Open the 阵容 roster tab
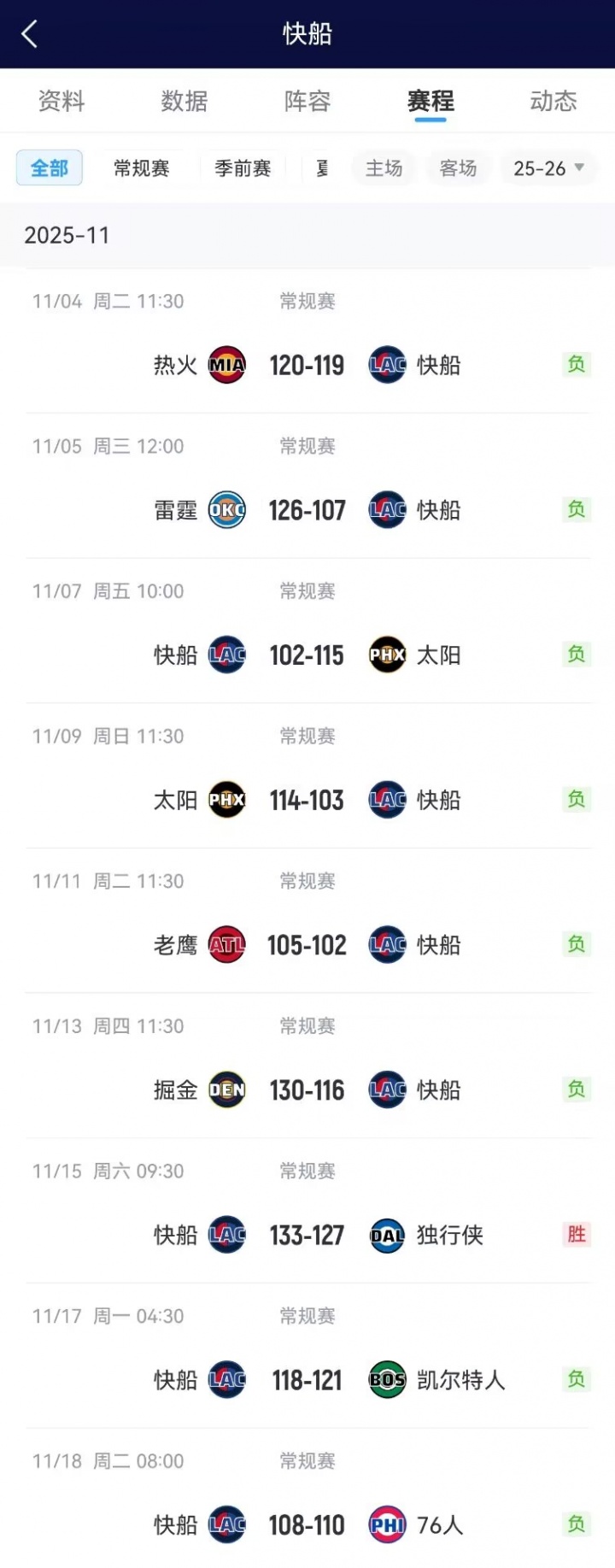The width and height of the screenshot is (615, 1568). (307, 101)
